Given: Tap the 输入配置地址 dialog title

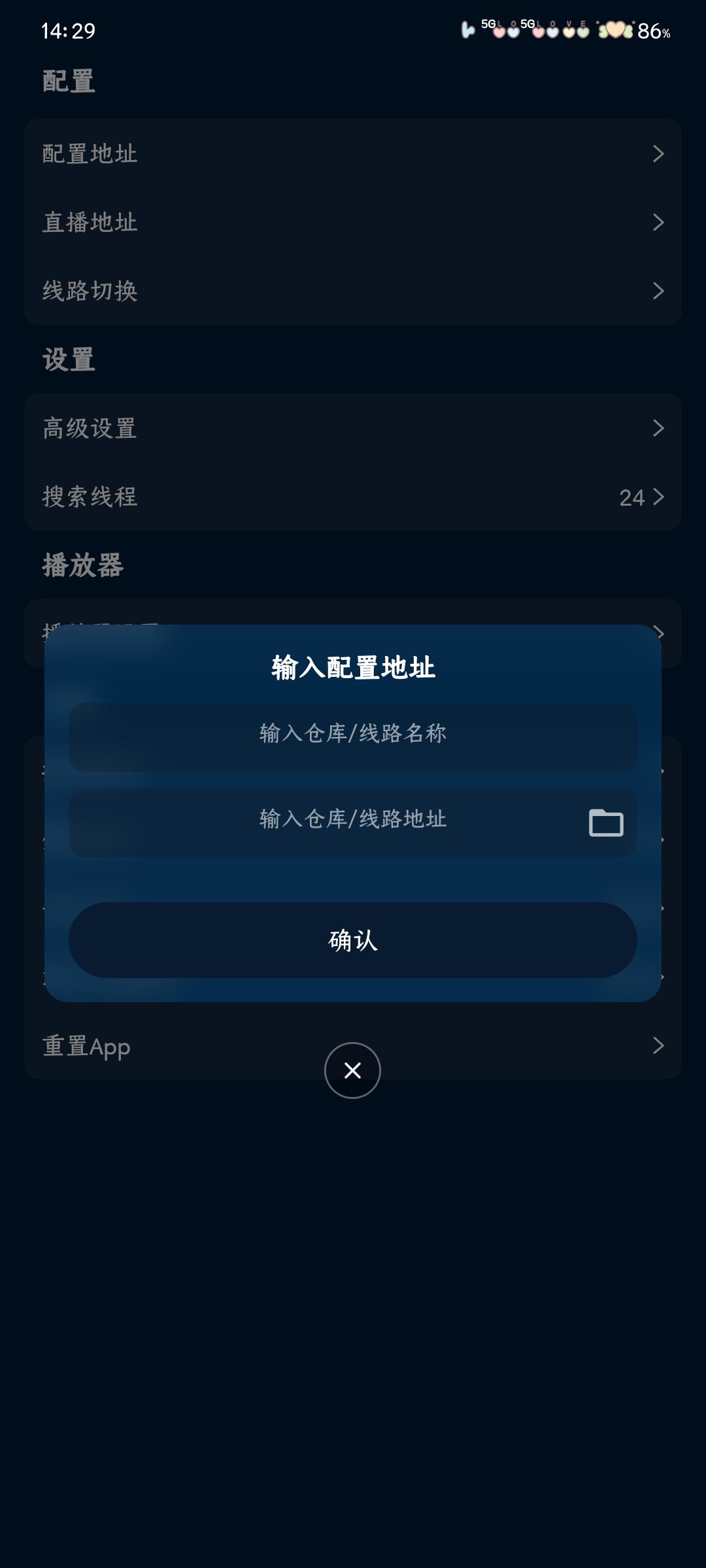Looking at the screenshot, I should 353,666.
